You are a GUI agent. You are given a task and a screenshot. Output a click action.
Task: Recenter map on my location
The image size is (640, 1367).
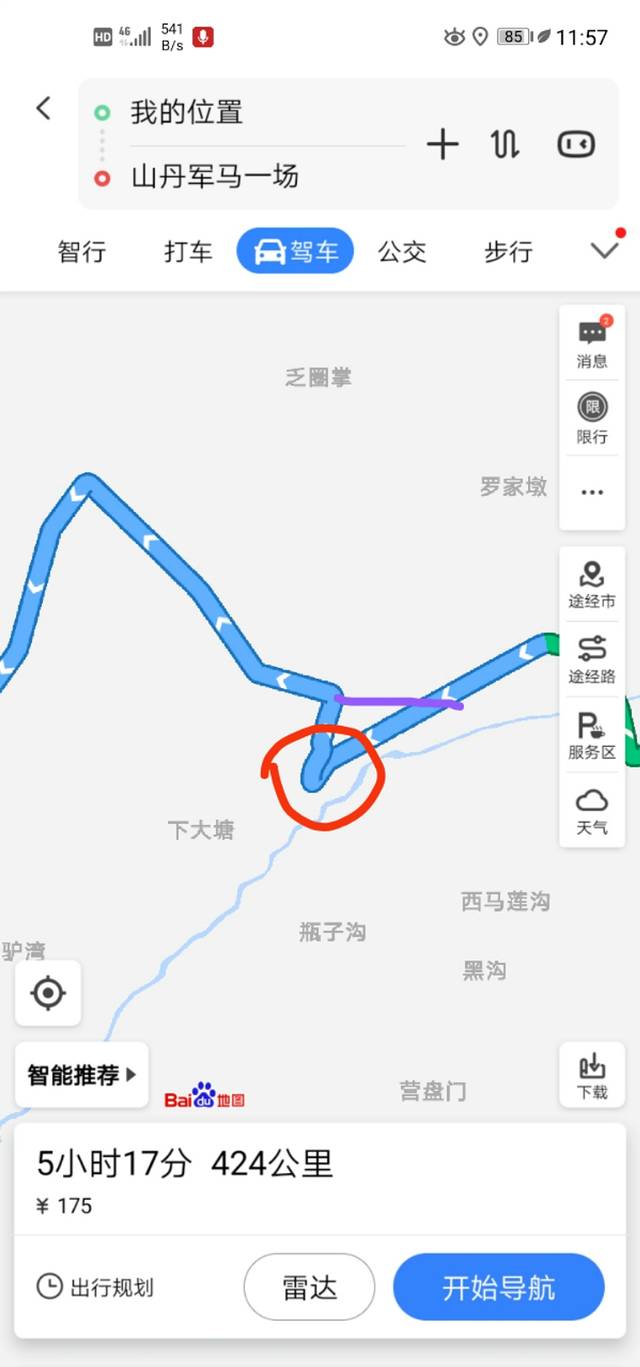pos(48,993)
